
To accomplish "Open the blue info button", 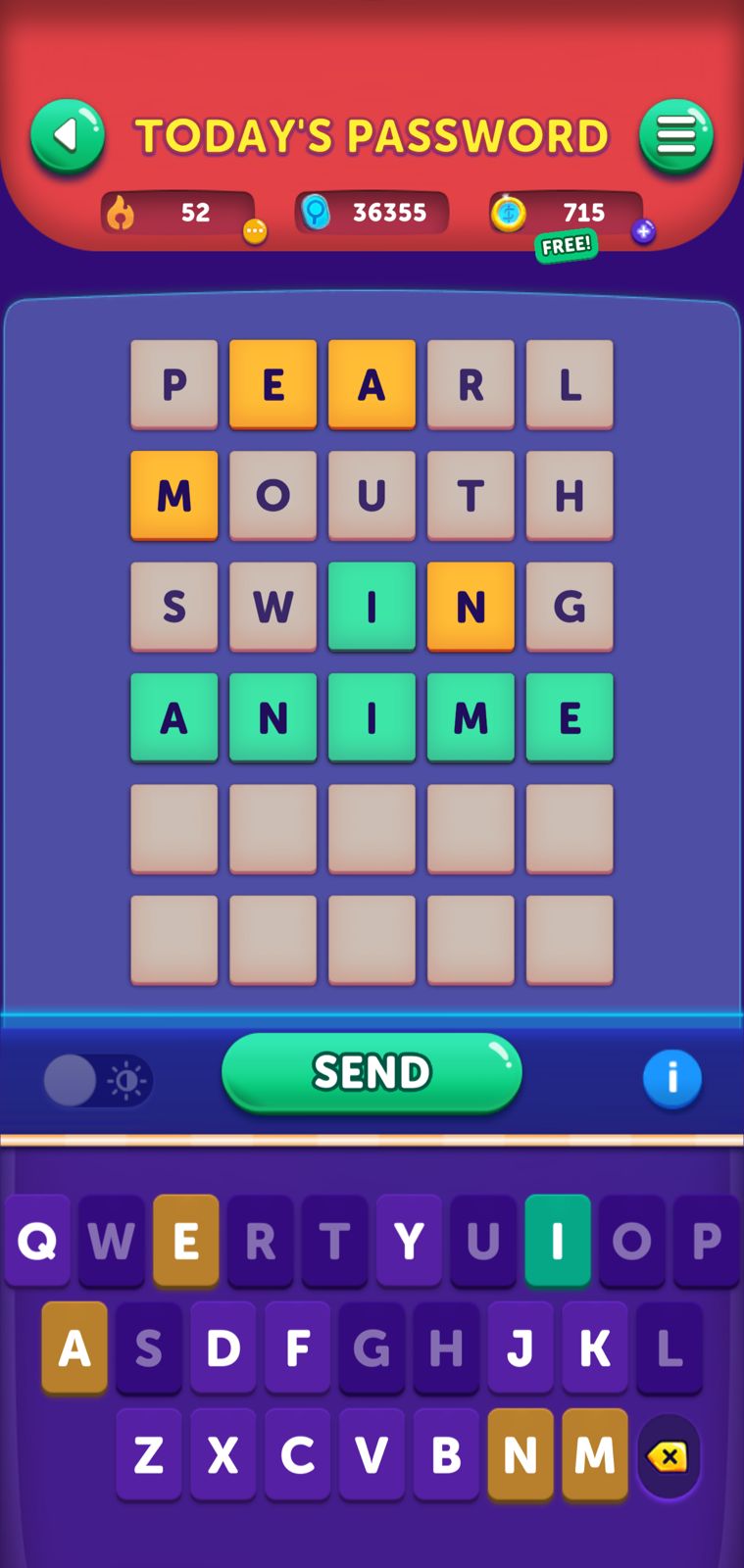I will 672,1079.
